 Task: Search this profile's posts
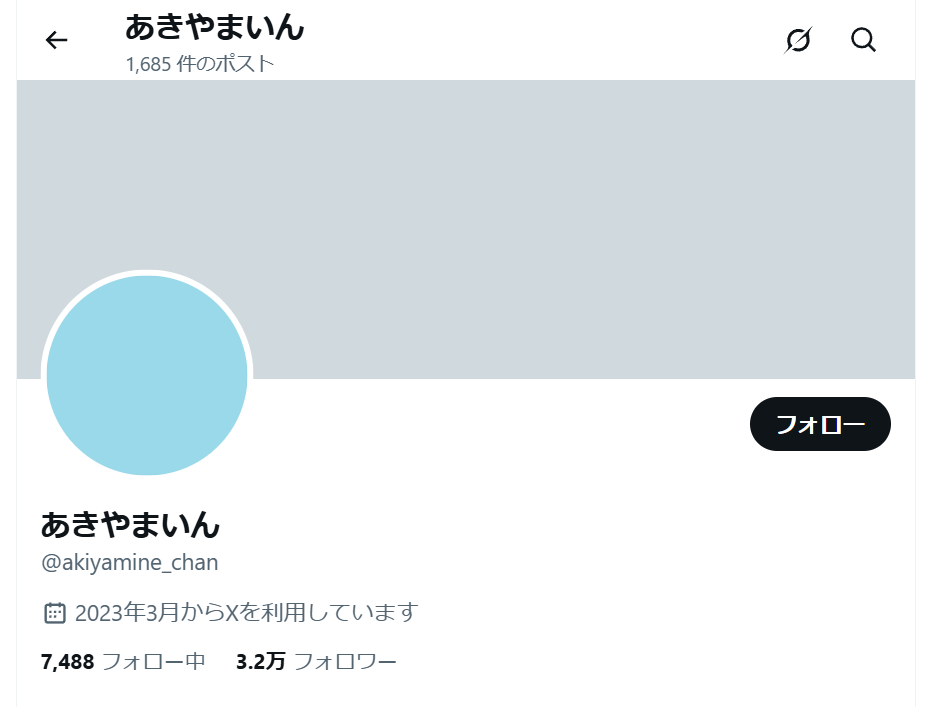point(863,40)
